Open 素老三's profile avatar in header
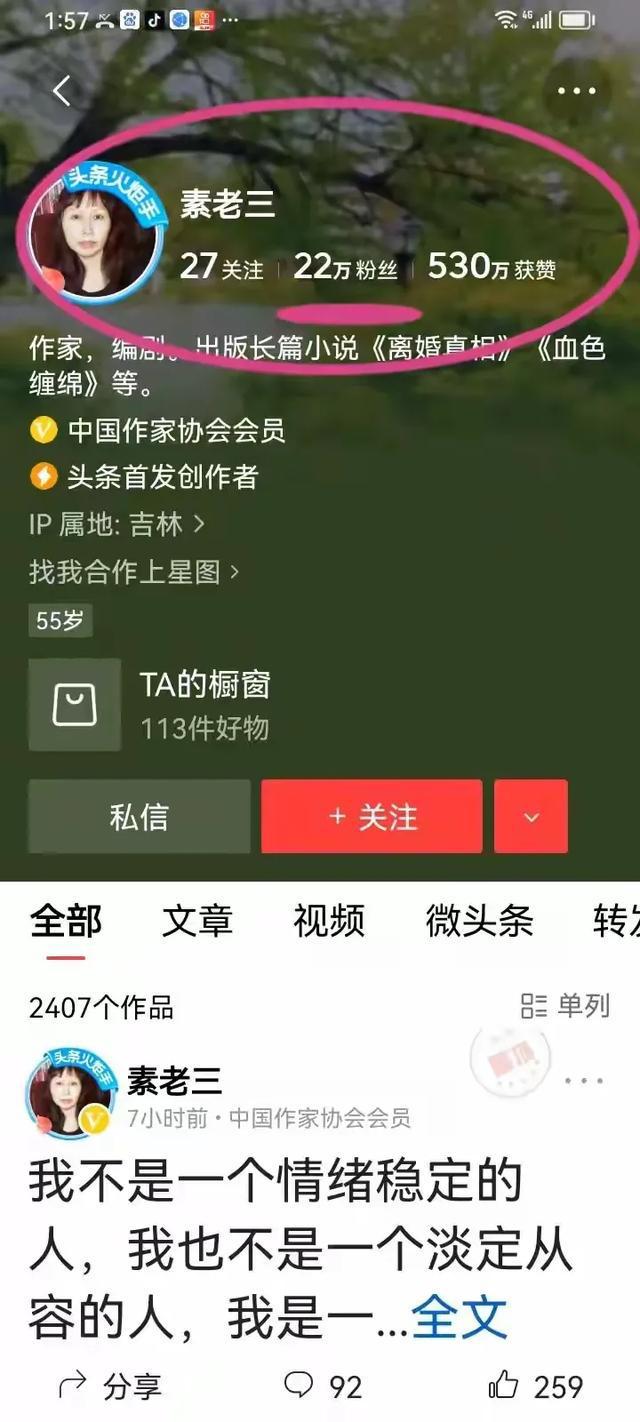 click(92, 233)
